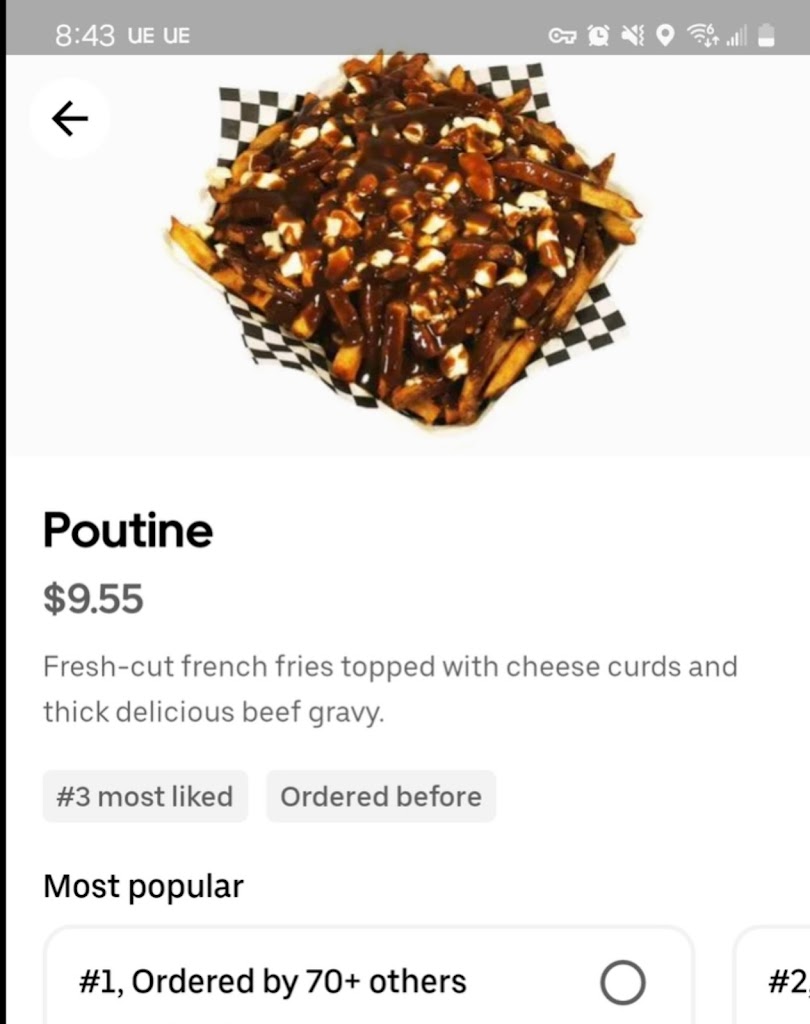Select the "#1, Ordered by 70+ others" option
This screenshot has height=1024, width=810.
click(x=622, y=982)
